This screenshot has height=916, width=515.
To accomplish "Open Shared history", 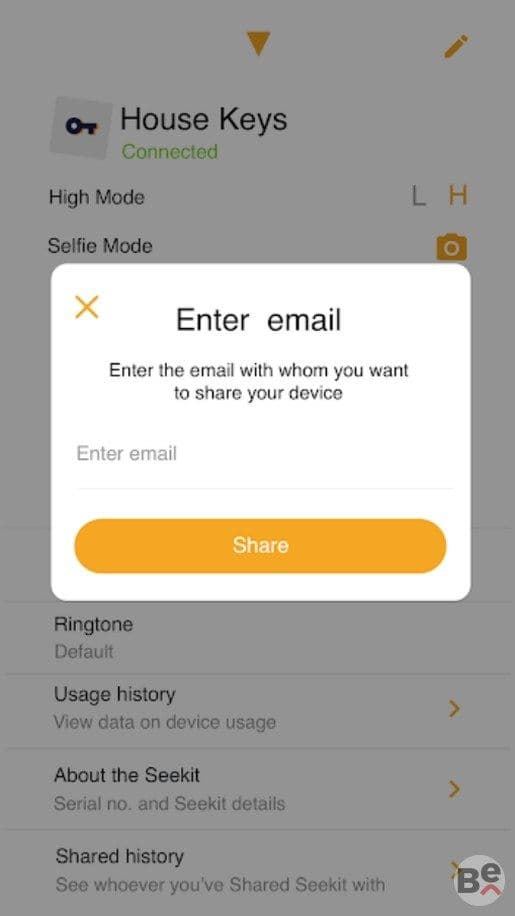I will (258, 871).
